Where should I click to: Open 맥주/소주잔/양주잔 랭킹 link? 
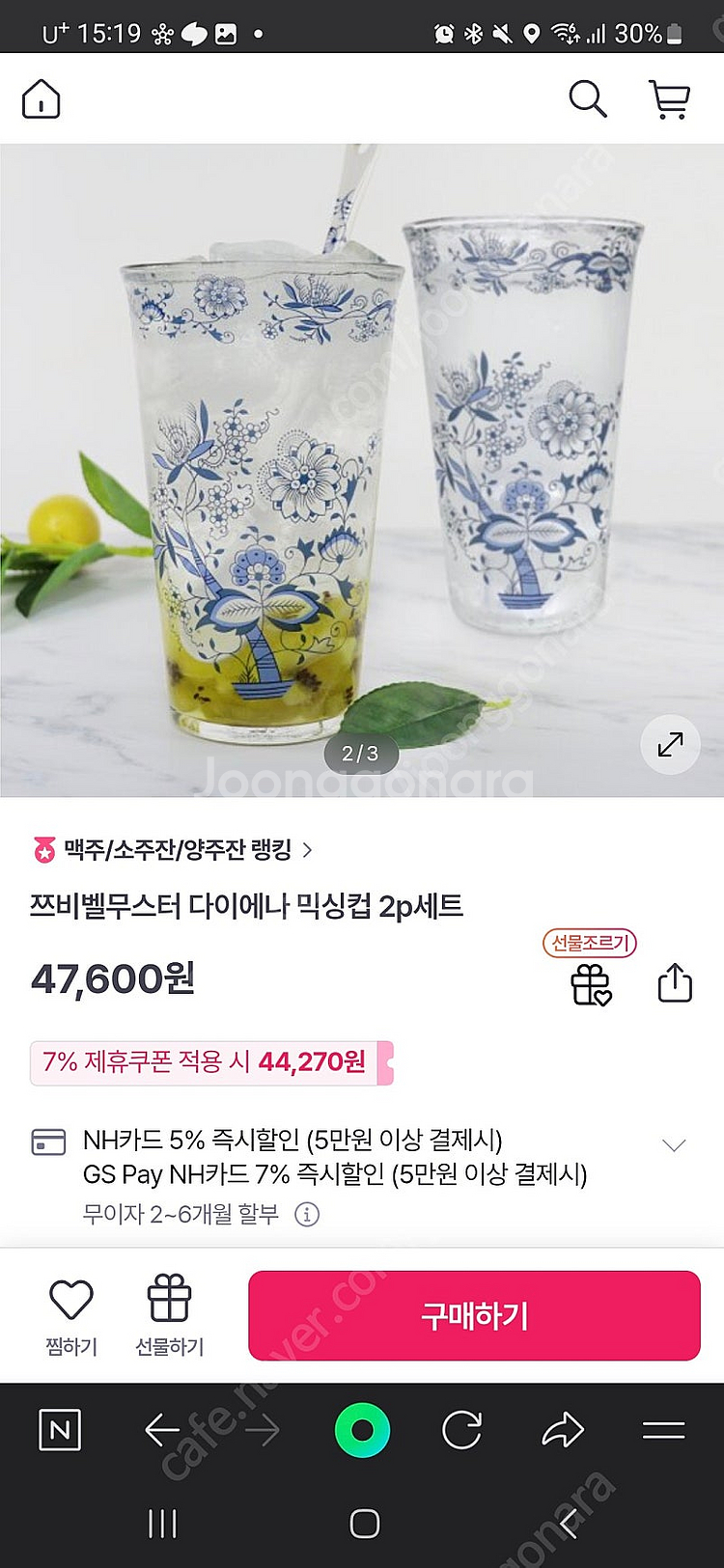pyautogui.click(x=179, y=850)
